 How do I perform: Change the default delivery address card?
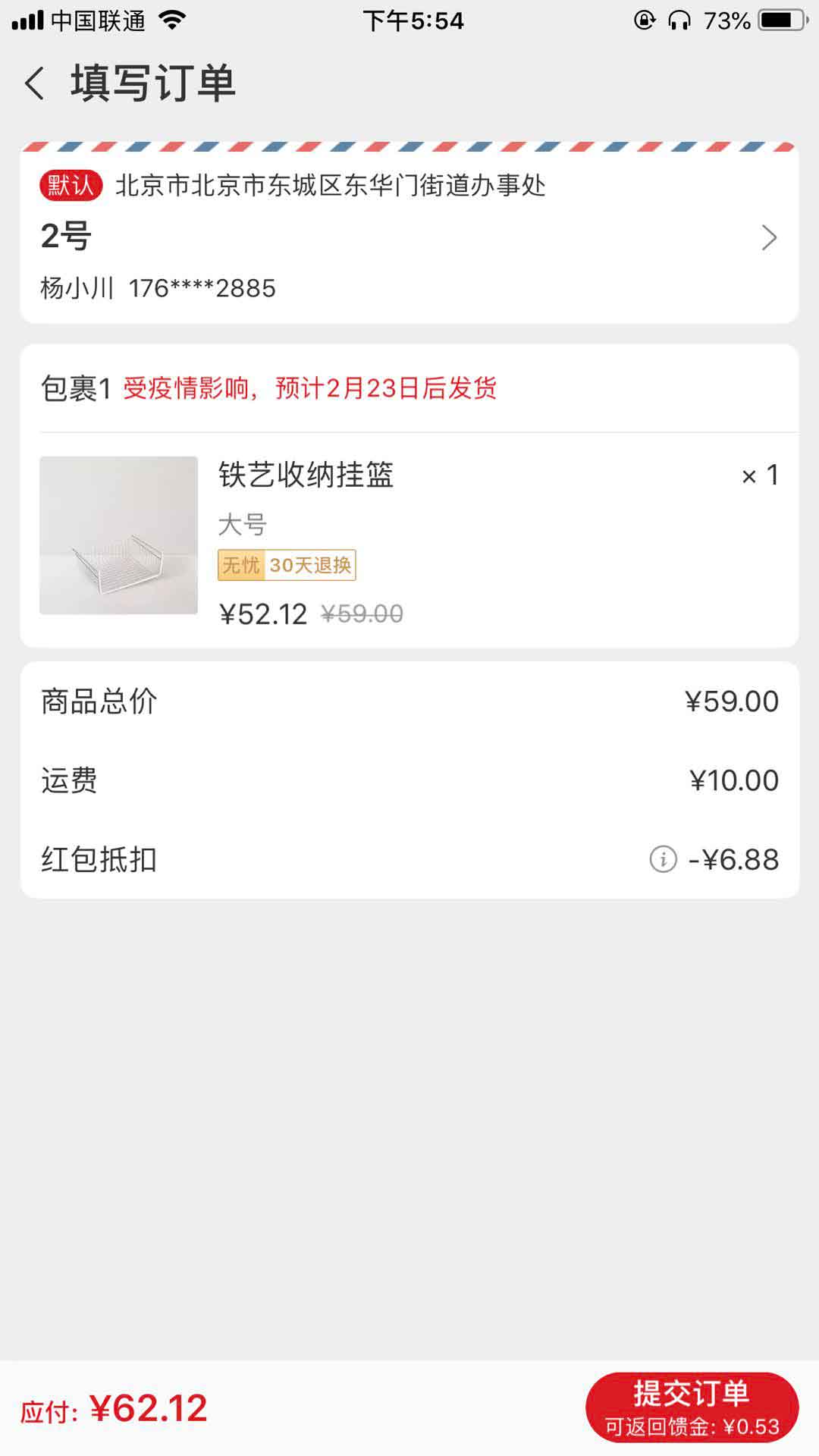[x=409, y=237]
